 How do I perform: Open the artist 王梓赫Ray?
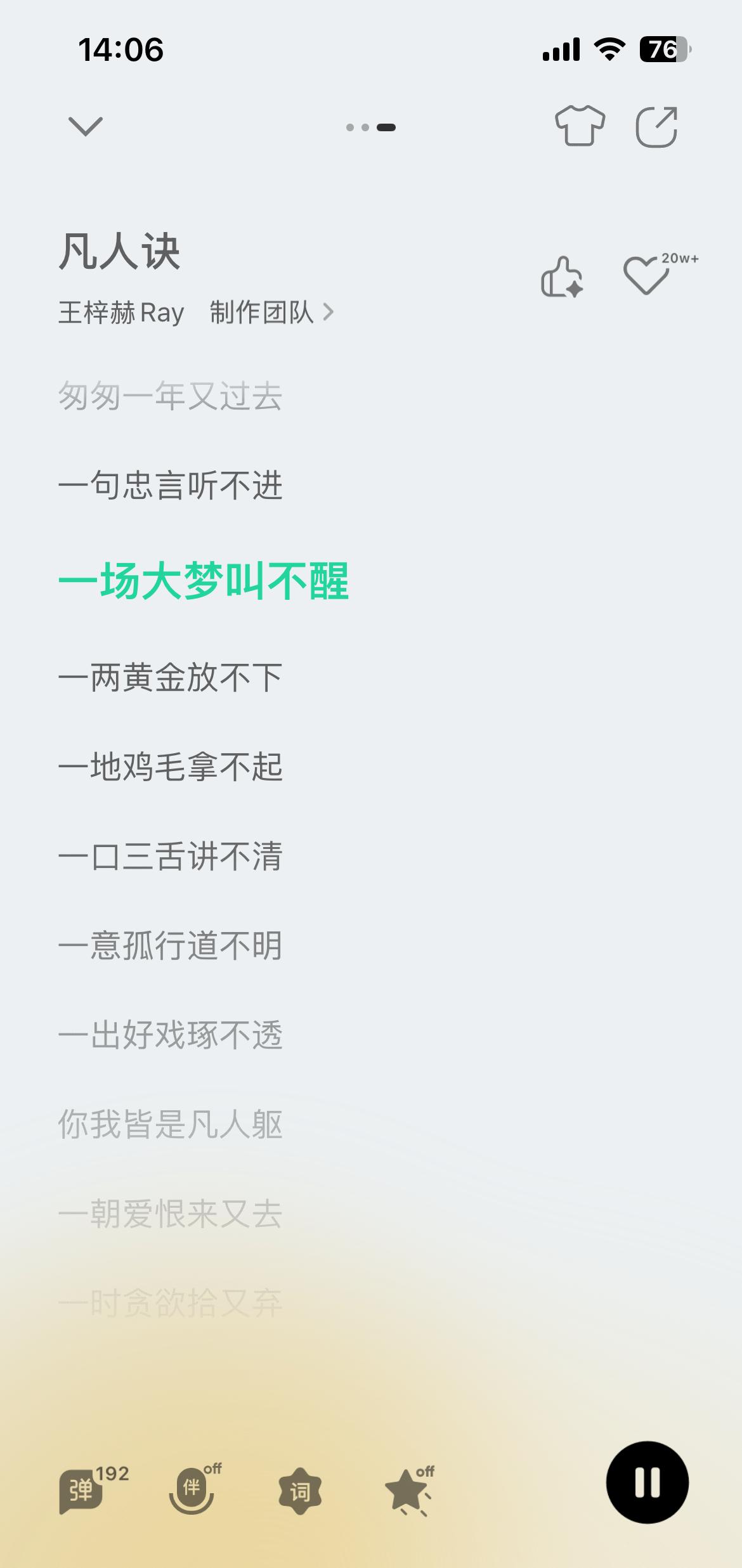coord(121,313)
